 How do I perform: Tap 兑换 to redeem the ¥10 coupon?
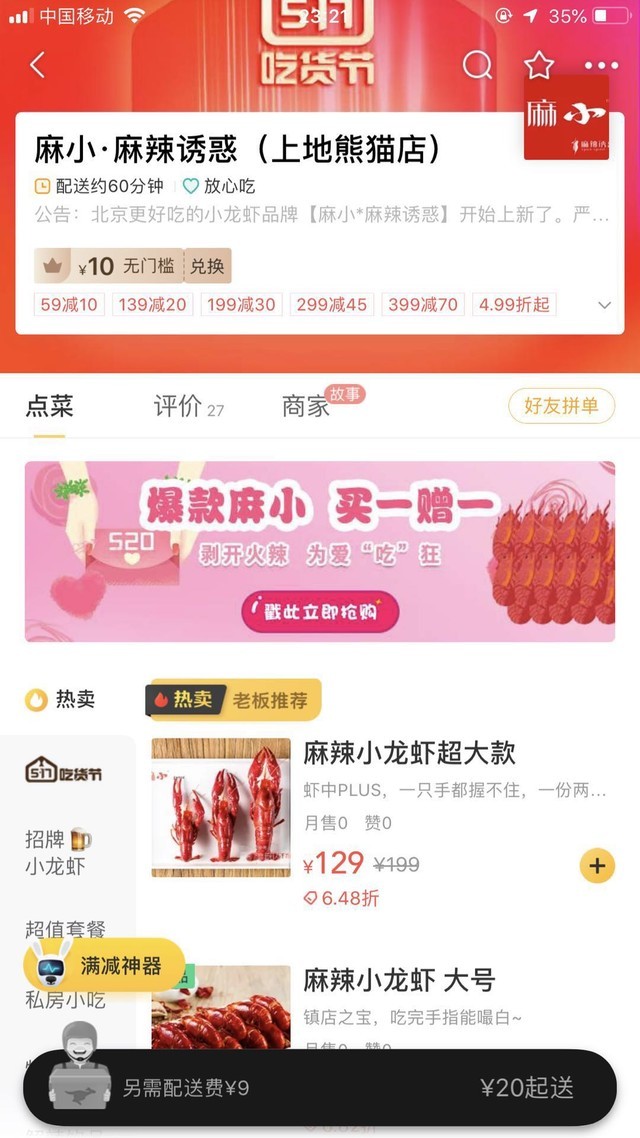207,266
